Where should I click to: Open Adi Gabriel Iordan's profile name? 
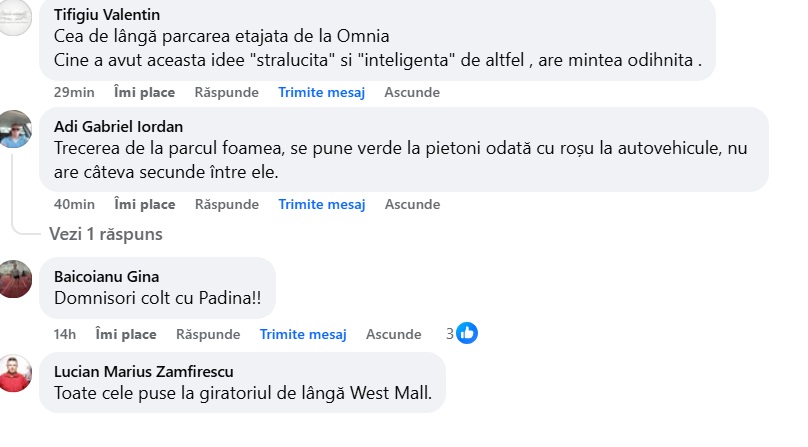pos(118,126)
